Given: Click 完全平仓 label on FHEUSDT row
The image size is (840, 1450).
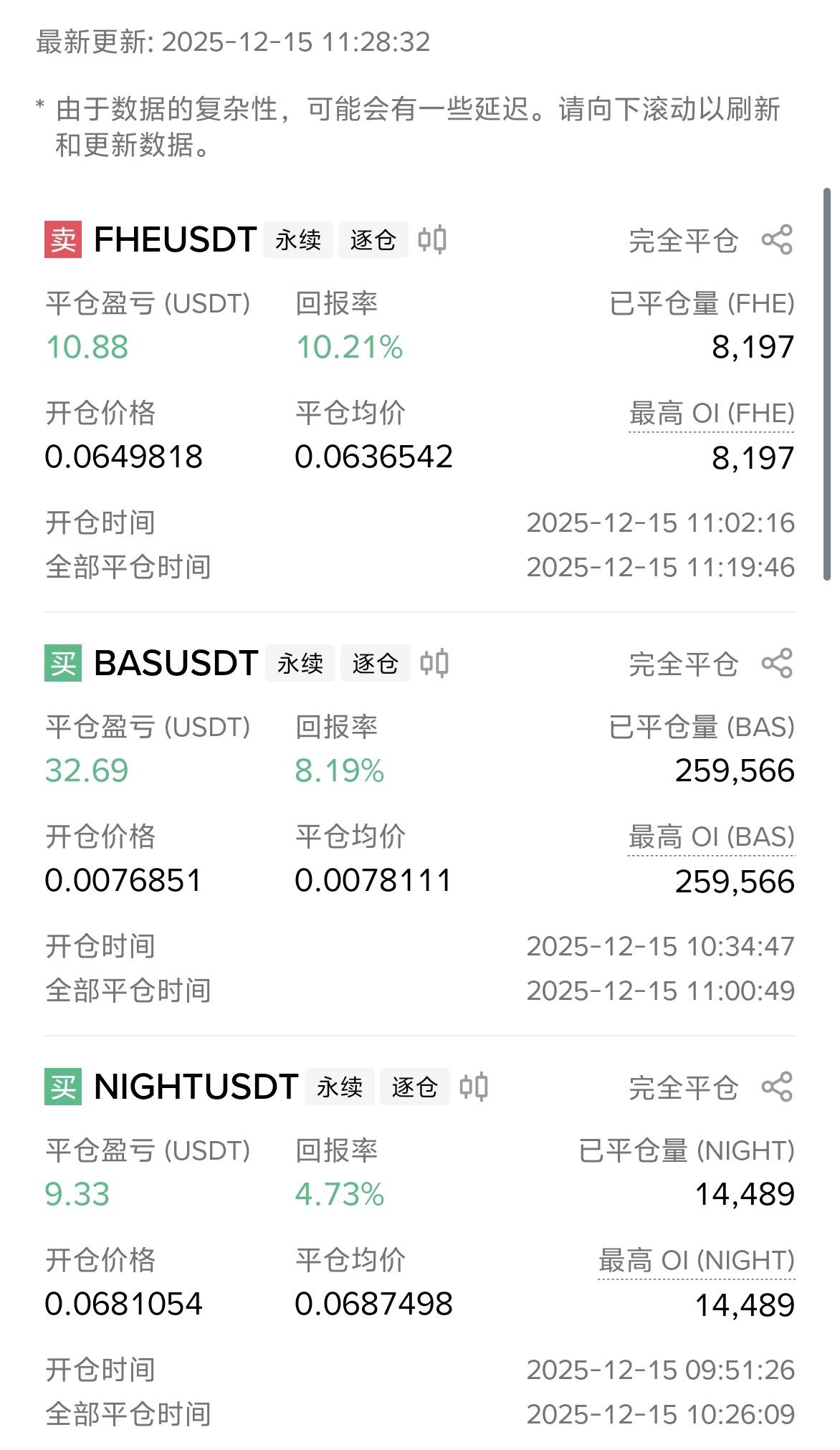Looking at the screenshot, I should pos(683,239).
